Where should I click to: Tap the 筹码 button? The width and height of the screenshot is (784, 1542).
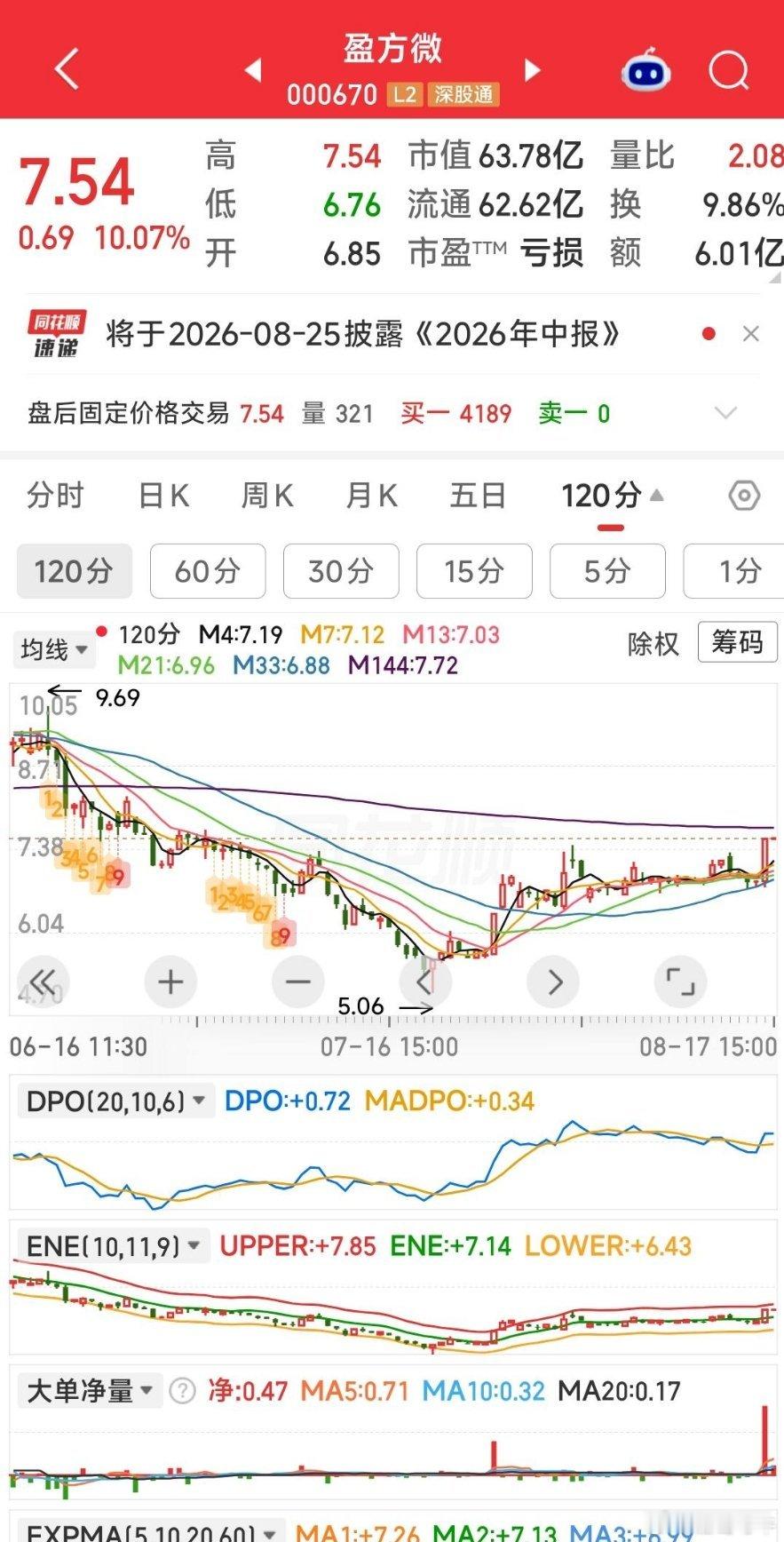[x=737, y=641]
